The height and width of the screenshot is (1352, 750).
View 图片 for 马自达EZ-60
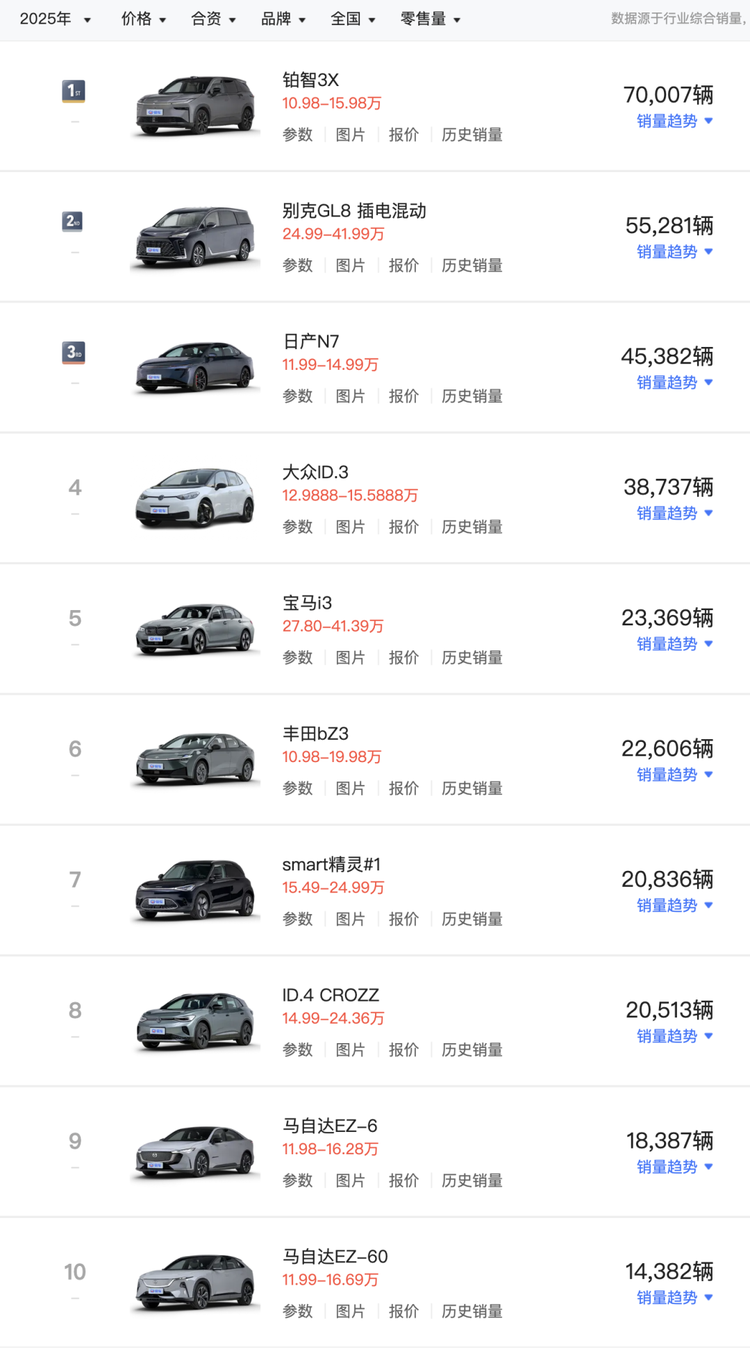click(x=350, y=1311)
